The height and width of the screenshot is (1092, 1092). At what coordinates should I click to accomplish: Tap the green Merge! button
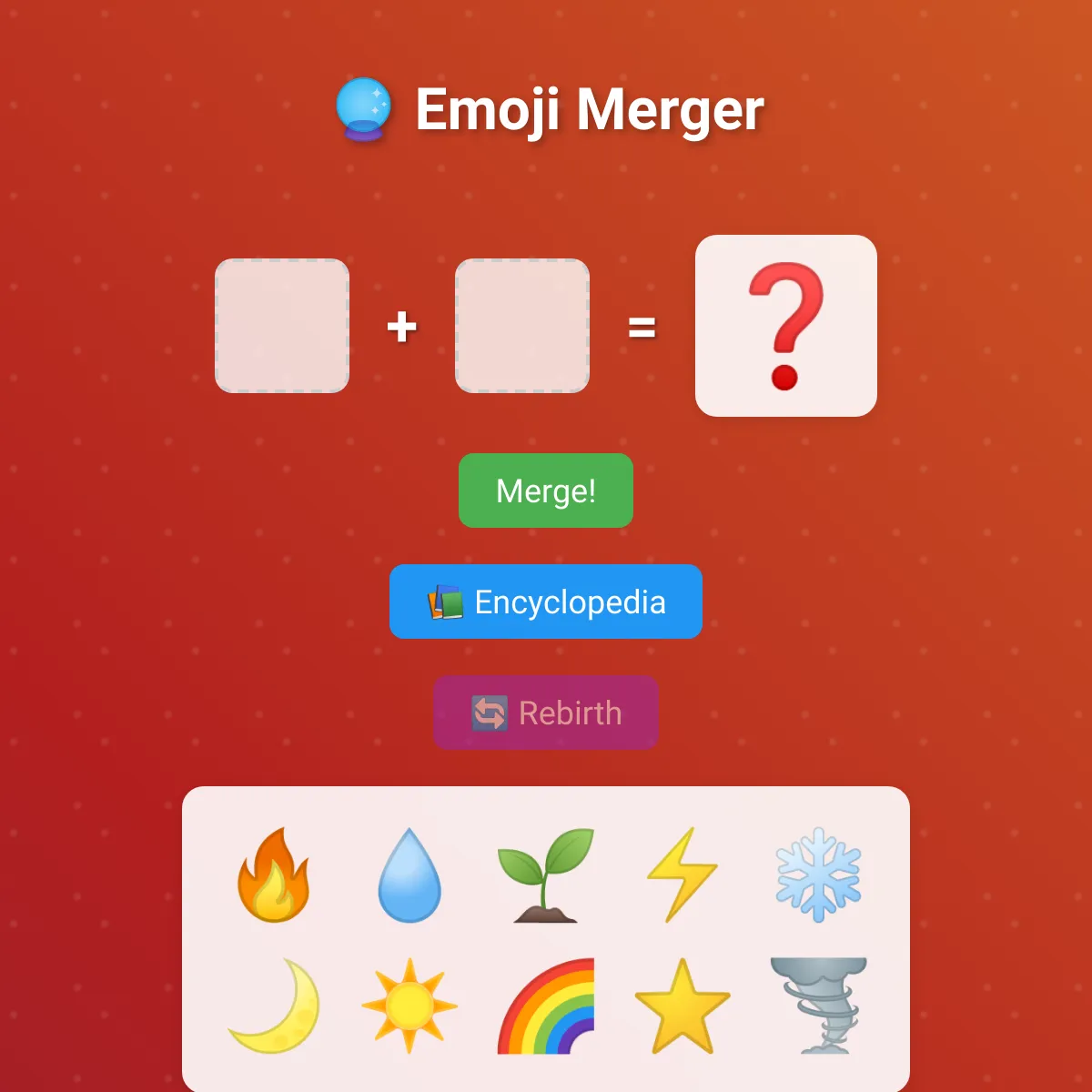545,490
